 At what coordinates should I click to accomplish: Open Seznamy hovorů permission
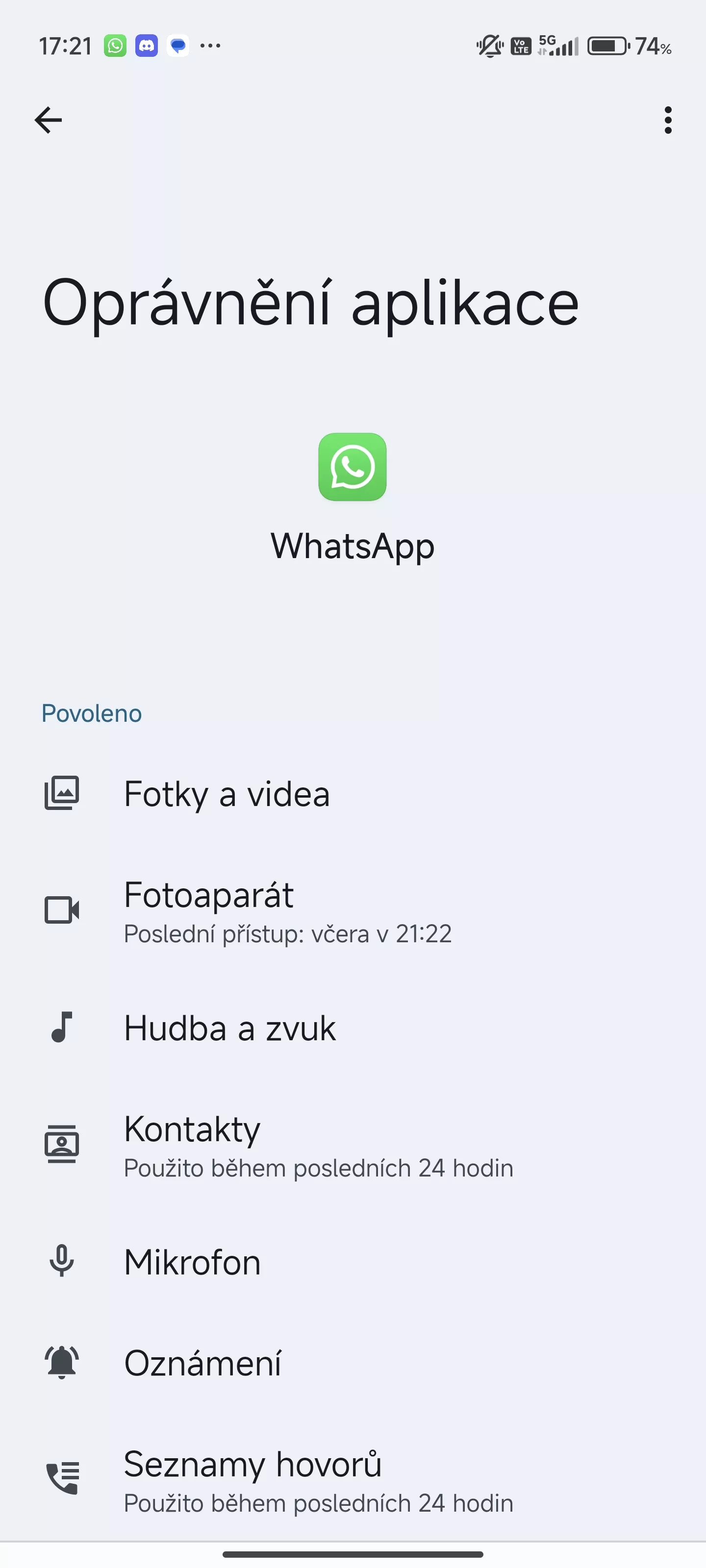[353, 1480]
